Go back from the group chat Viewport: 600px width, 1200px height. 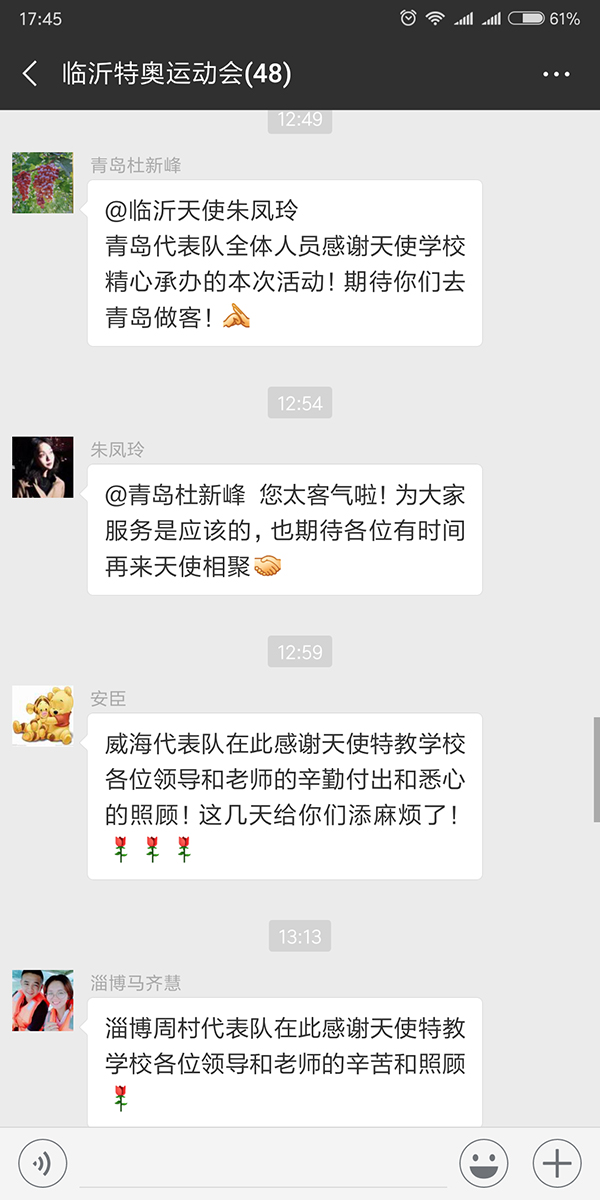[x=30, y=74]
